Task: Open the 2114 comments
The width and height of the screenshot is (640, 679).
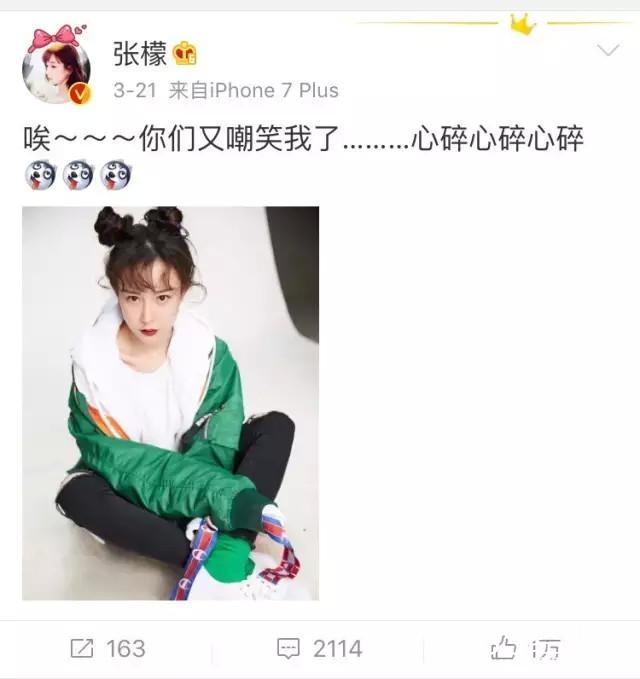Action: (319, 649)
